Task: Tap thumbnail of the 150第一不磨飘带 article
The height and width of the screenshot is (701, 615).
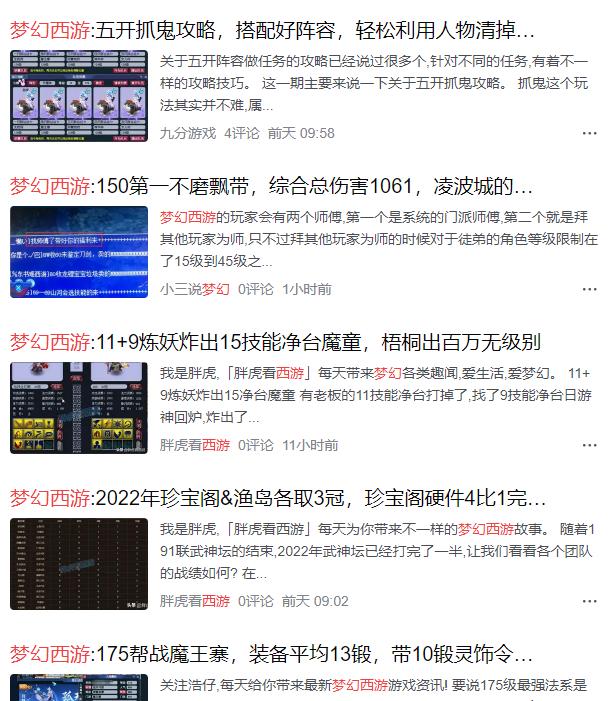Action: click(79, 252)
